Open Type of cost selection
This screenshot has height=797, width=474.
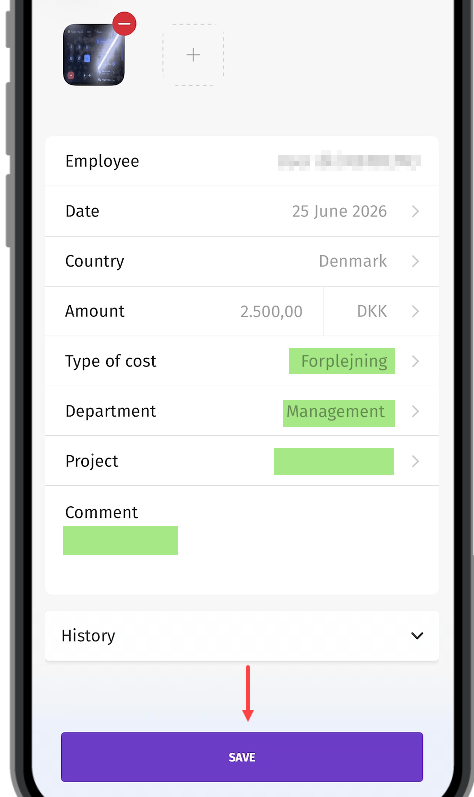242,361
